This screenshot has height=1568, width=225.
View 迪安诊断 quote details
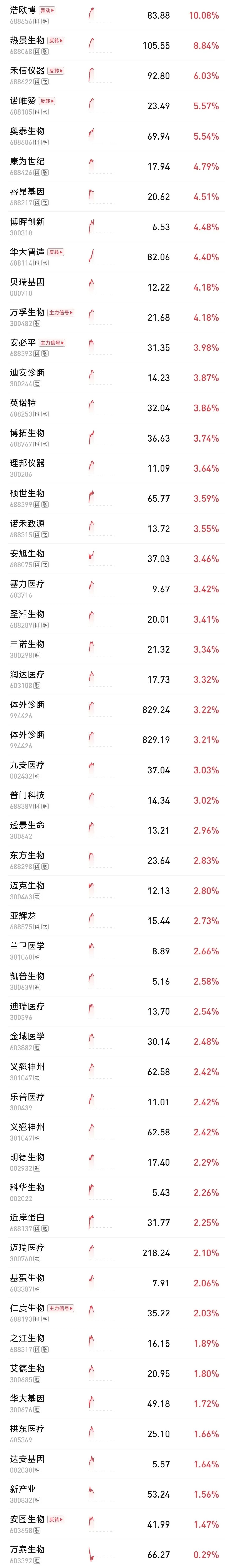click(x=112, y=377)
